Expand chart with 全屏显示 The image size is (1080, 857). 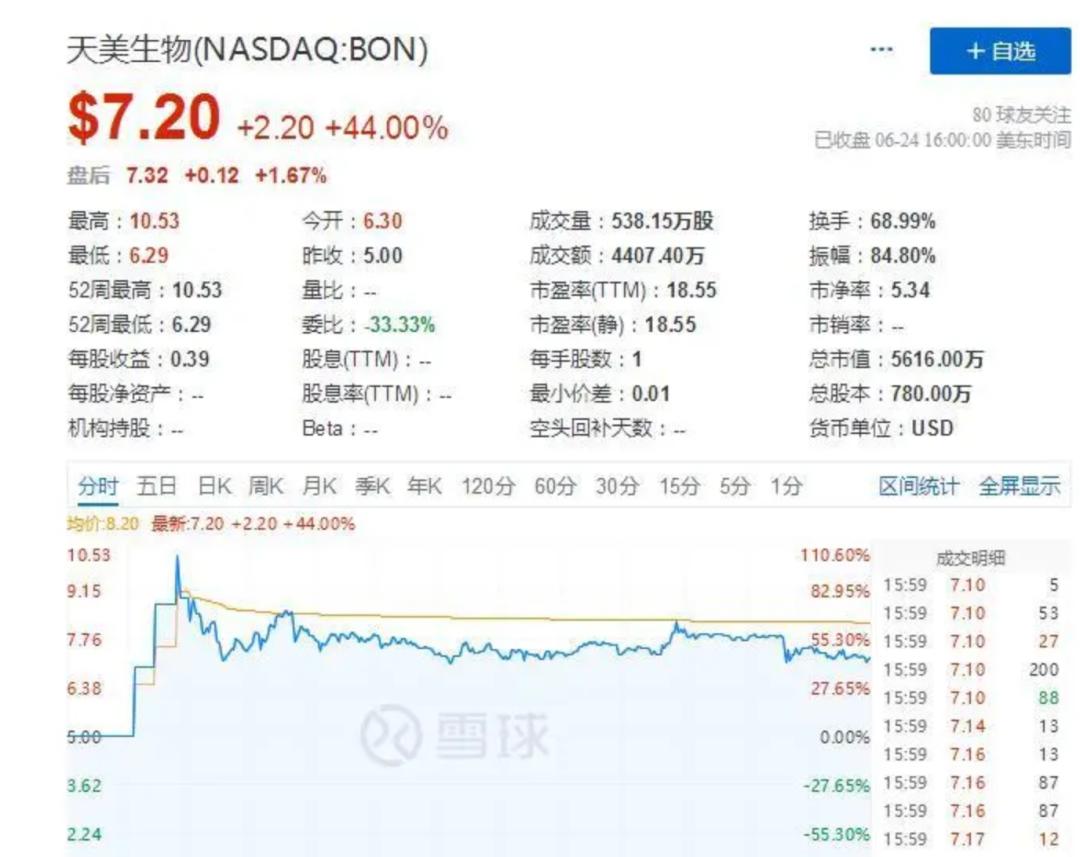[x=1019, y=487]
